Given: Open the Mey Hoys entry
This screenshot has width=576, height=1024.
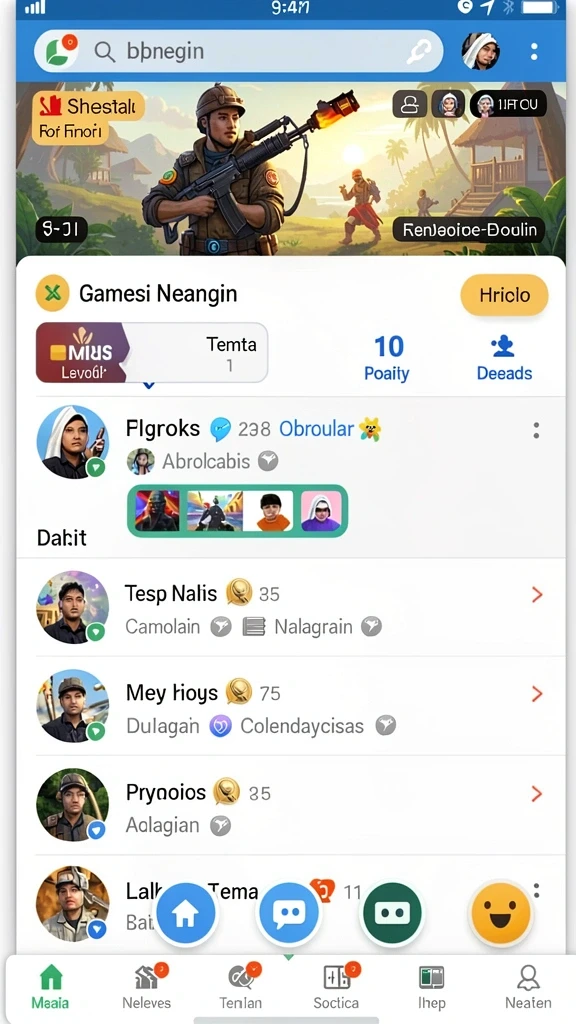Looking at the screenshot, I should click(x=291, y=706).
